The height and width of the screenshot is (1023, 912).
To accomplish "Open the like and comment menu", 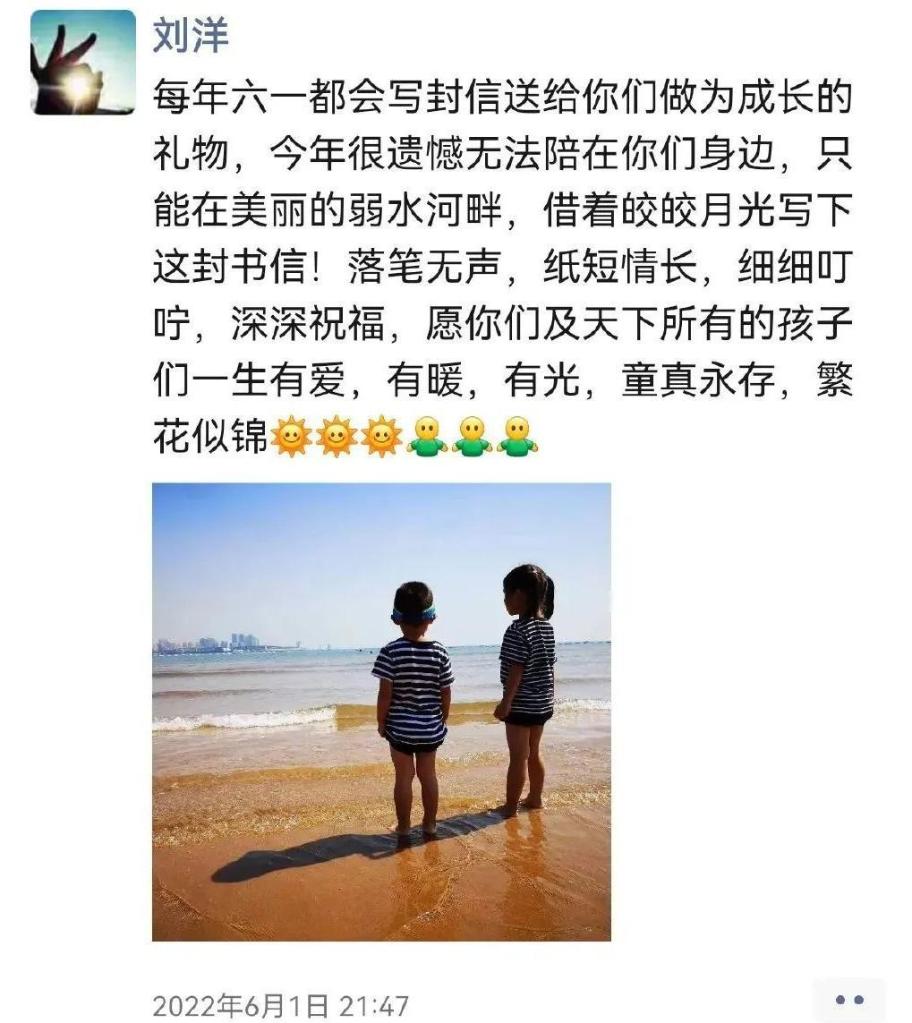I will click(x=849, y=999).
